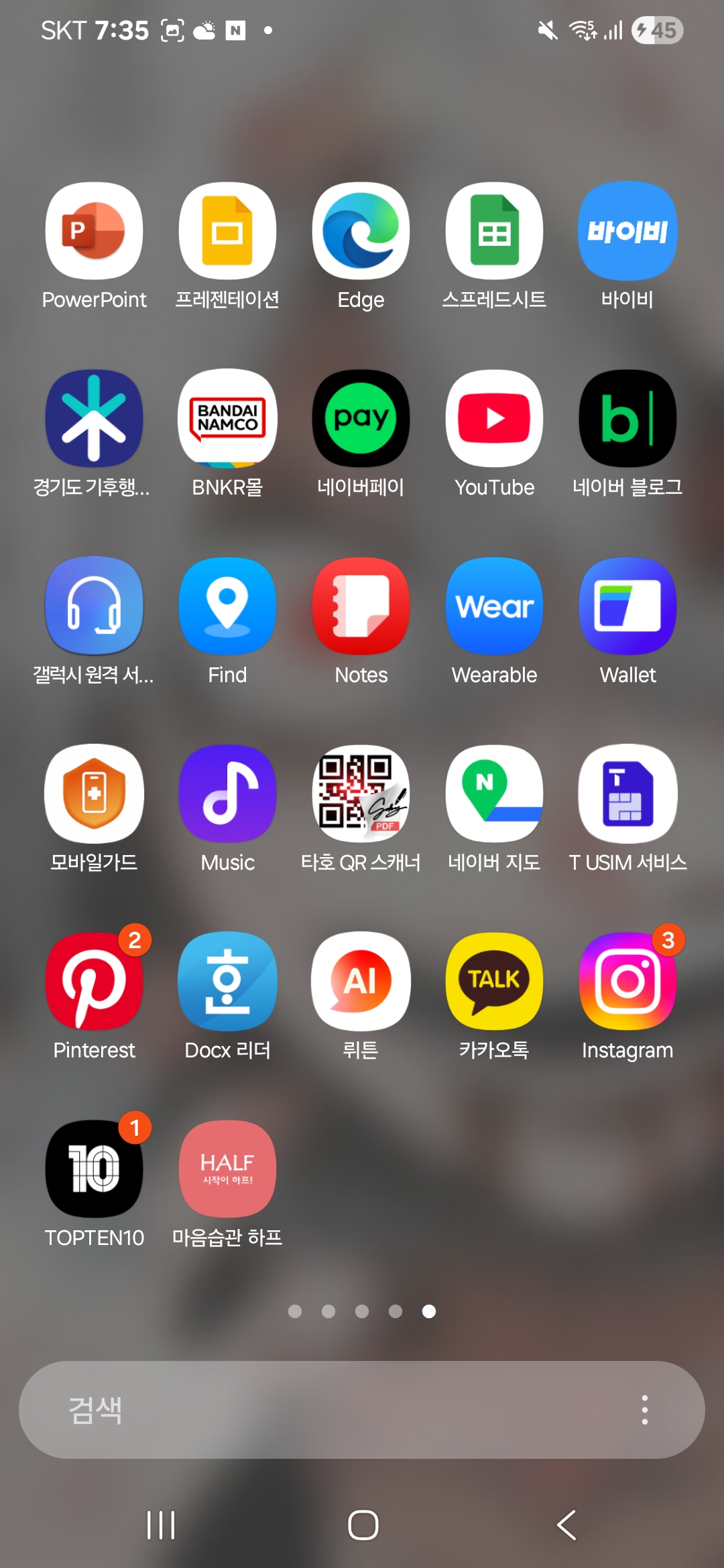This screenshot has width=724, height=1568.
Task: Open the Find app
Action: [227, 606]
